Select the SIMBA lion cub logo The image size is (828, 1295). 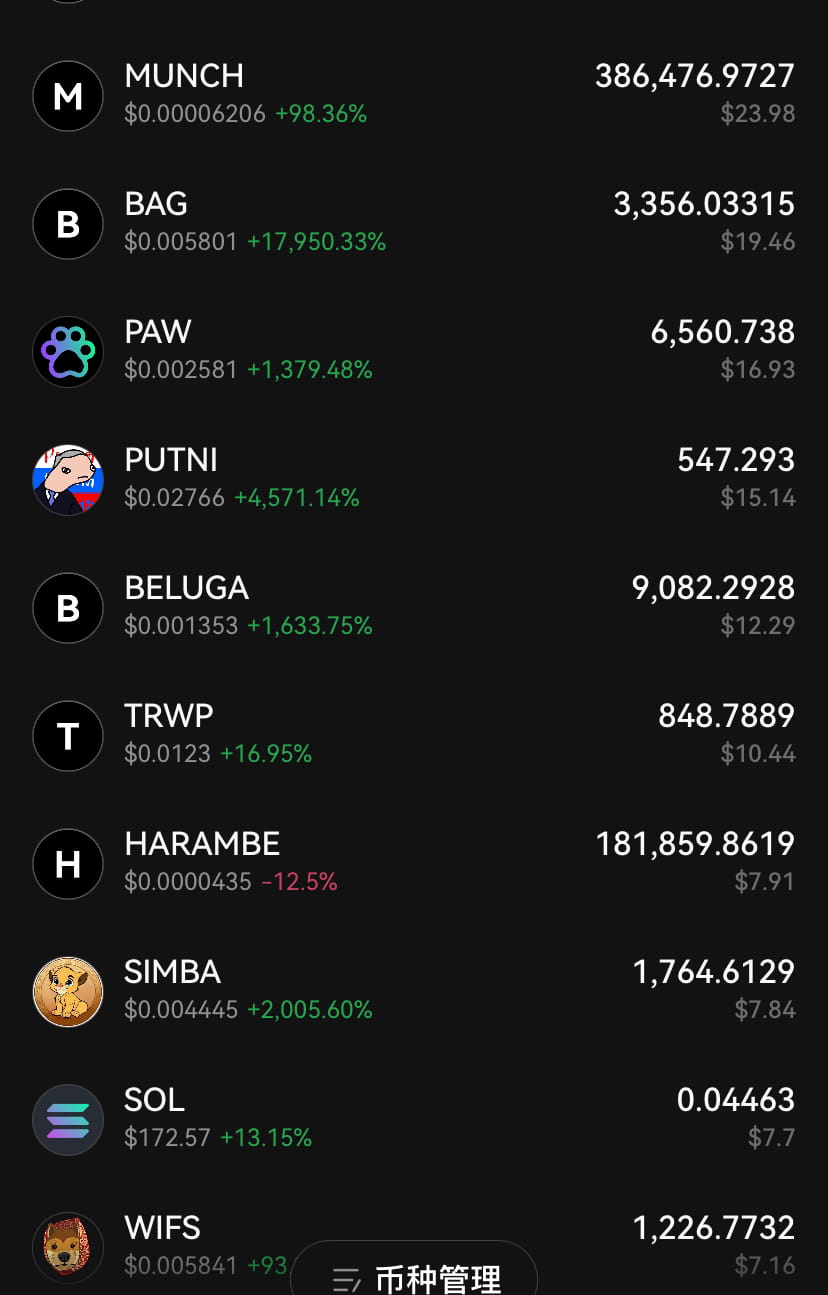[x=68, y=992]
